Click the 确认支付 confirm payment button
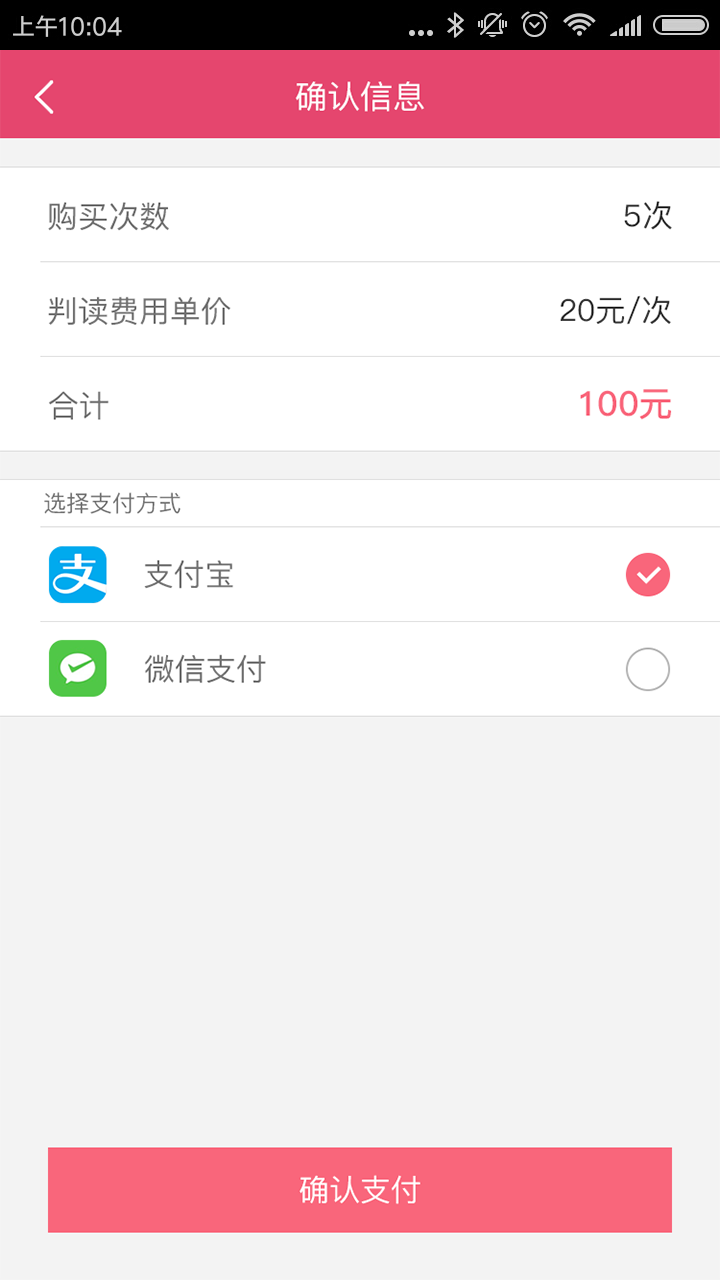720x1280 pixels. 360,1190
